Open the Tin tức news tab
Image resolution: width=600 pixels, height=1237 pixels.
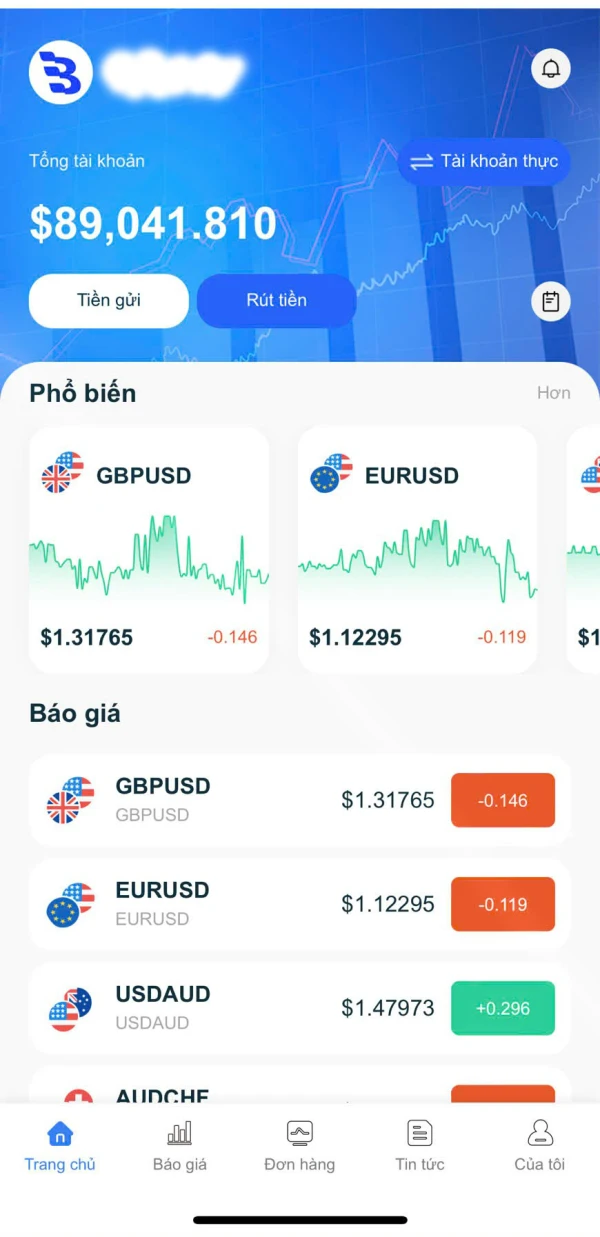(x=420, y=1146)
